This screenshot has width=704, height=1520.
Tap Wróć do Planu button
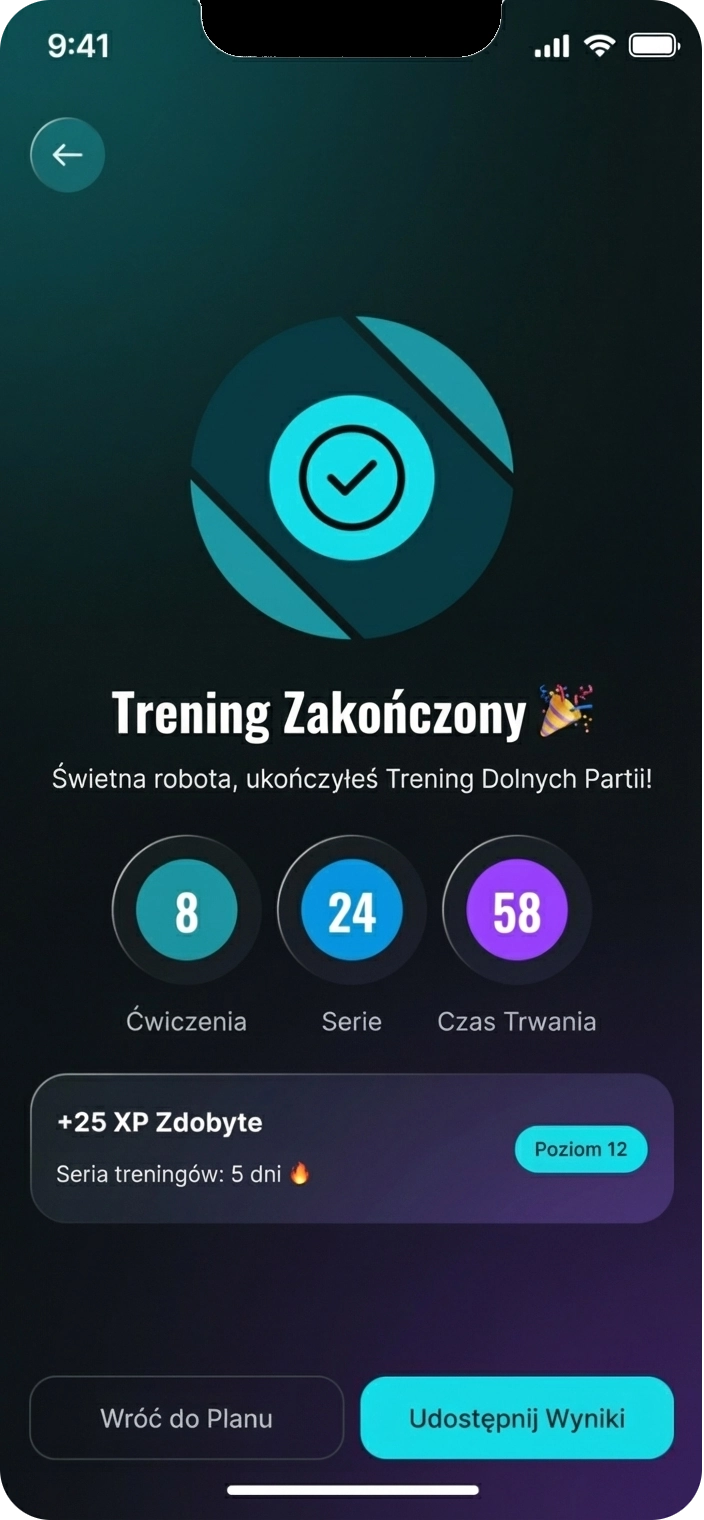coord(187,1418)
